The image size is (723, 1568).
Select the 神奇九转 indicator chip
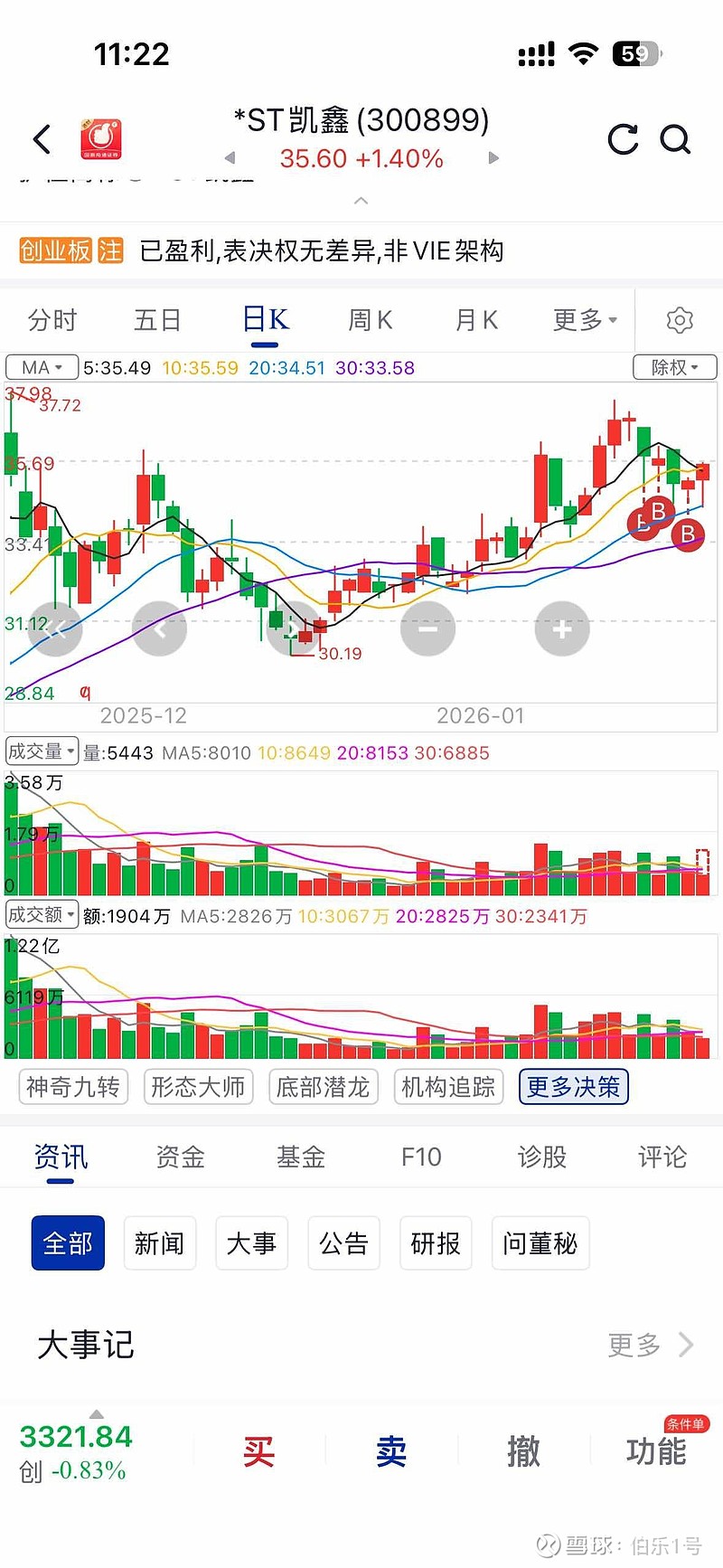point(73,1087)
